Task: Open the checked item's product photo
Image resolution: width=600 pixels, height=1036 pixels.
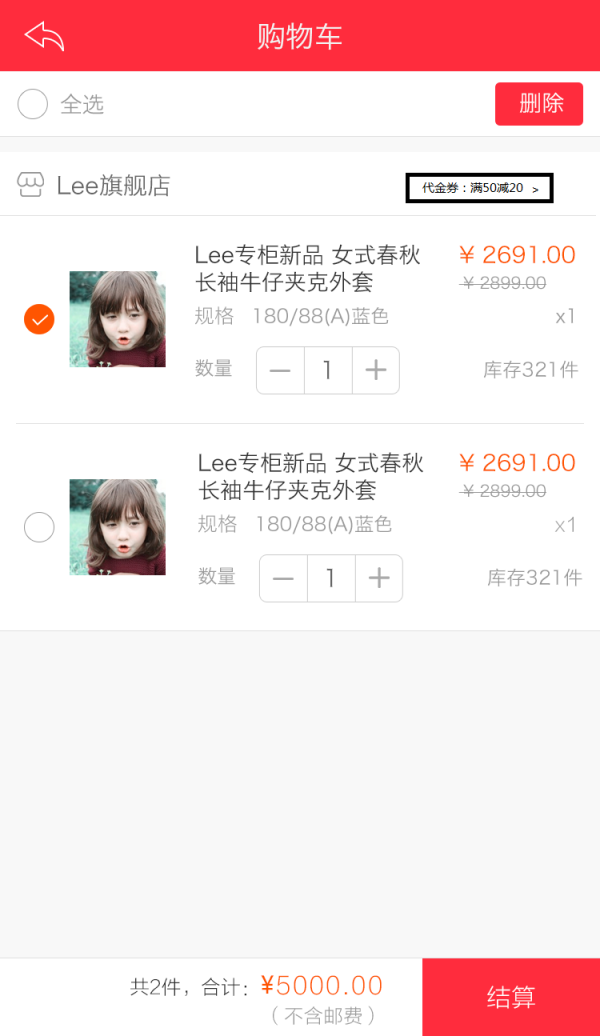Action: click(x=117, y=319)
